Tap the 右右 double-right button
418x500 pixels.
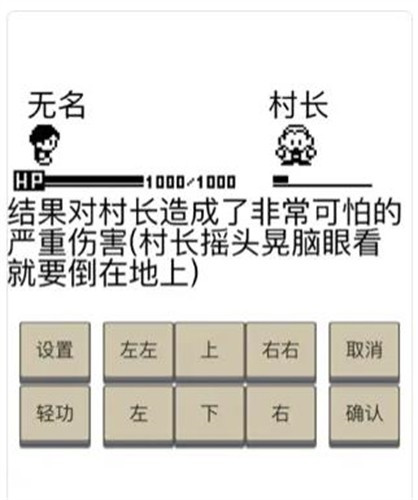click(281, 351)
